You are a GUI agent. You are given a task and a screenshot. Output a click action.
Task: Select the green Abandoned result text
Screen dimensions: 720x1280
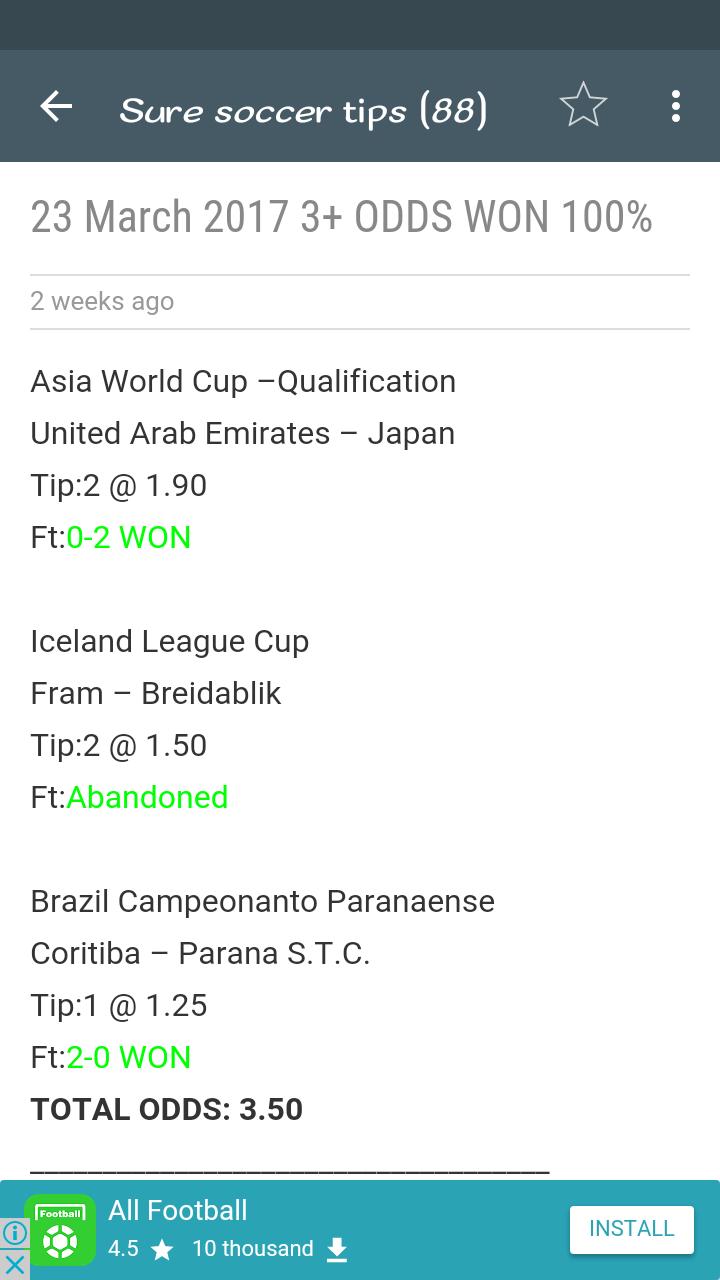(x=147, y=797)
